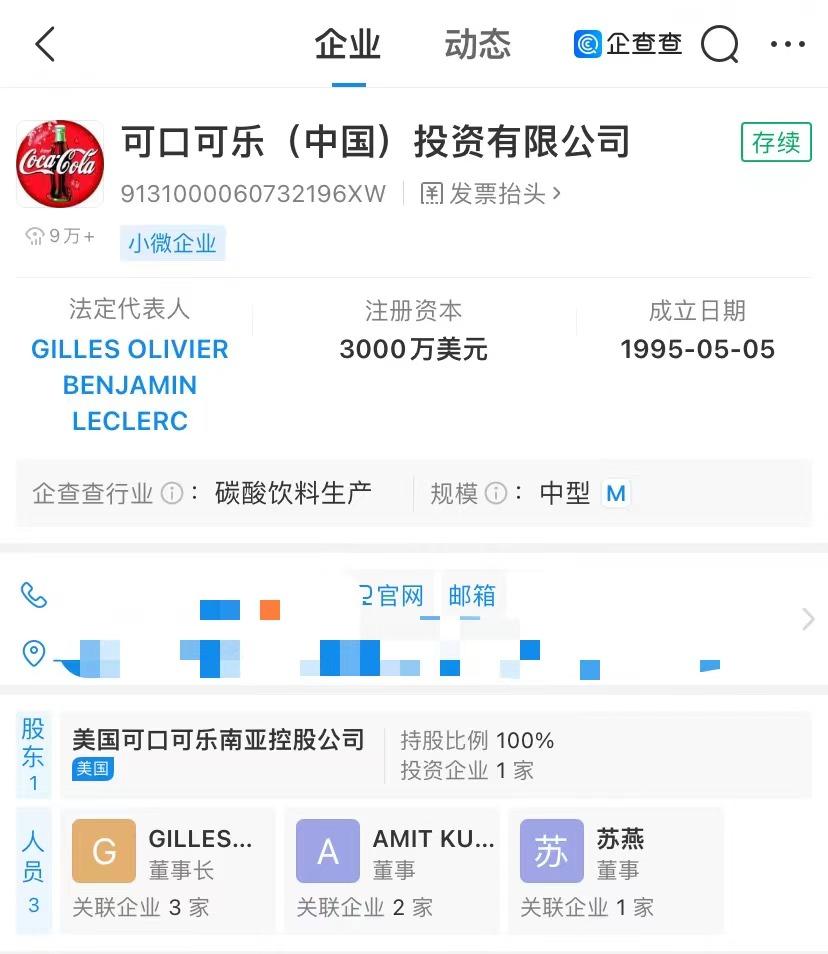
Task: Open the 邮箱 email link
Action: click(x=472, y=596)
